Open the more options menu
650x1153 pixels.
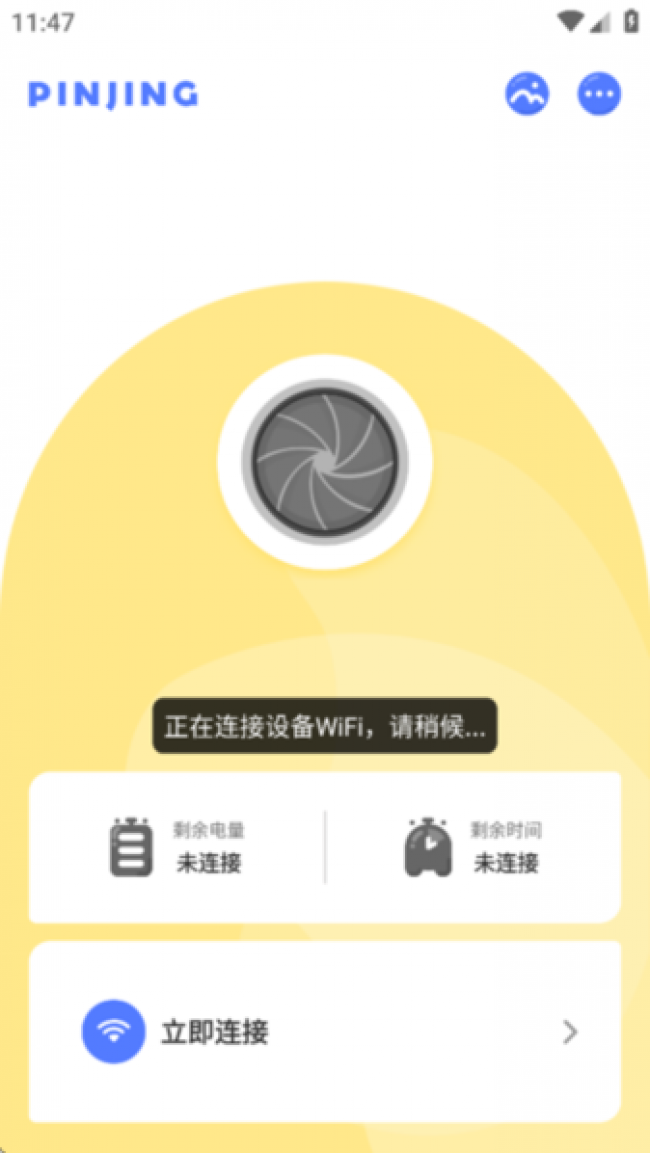tap(599, 95)
